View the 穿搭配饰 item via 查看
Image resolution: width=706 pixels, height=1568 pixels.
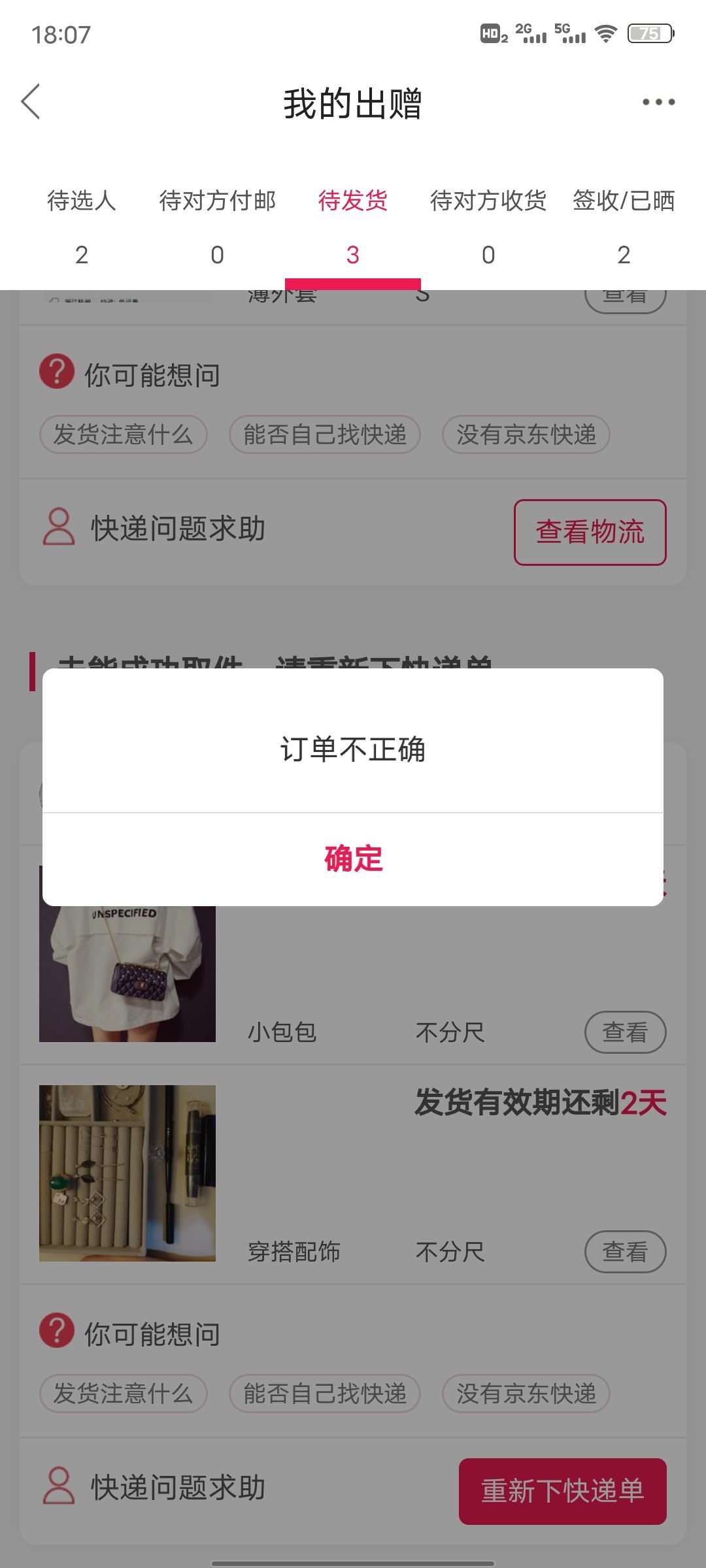click(625, 1252)
